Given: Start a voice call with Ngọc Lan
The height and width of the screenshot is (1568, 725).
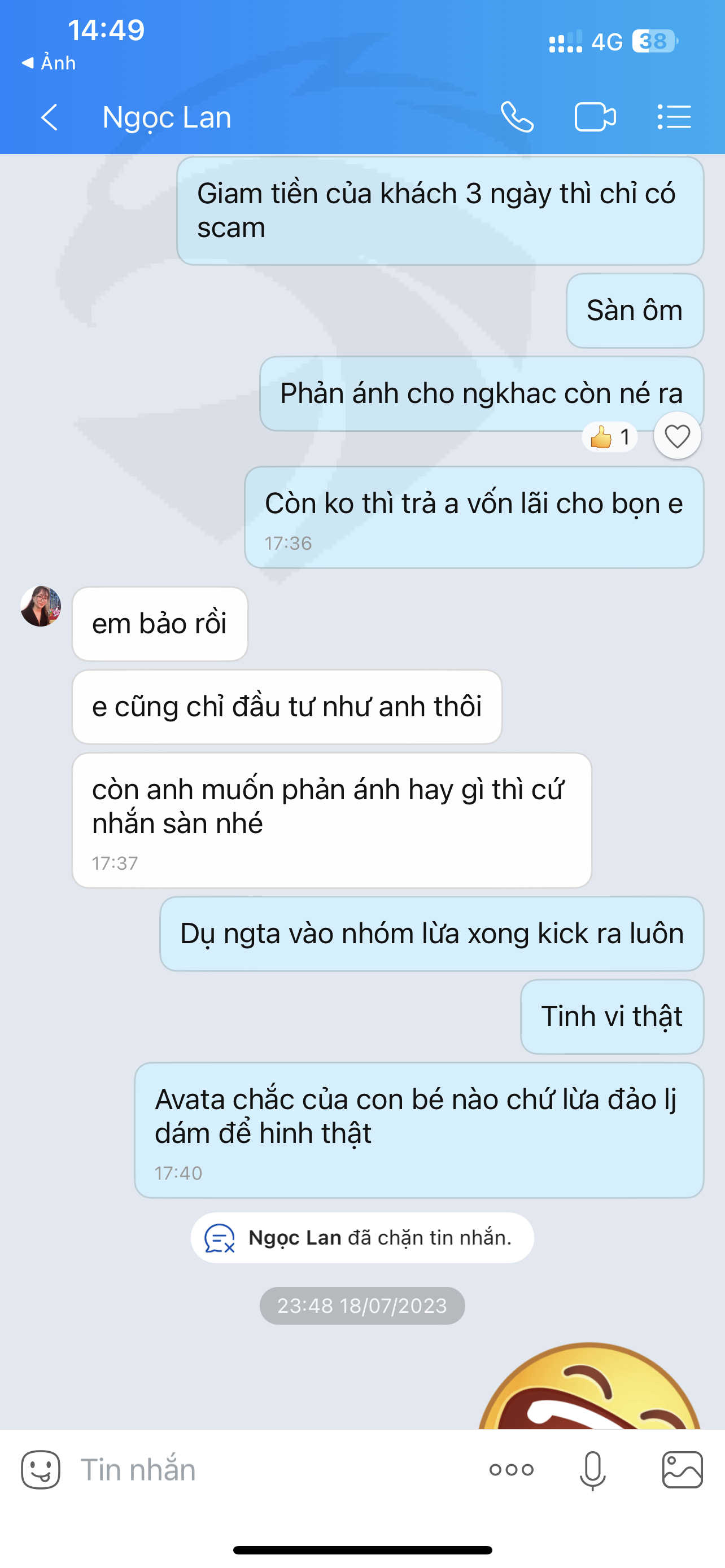Looking at the screenshot, I should click(517, 117).
